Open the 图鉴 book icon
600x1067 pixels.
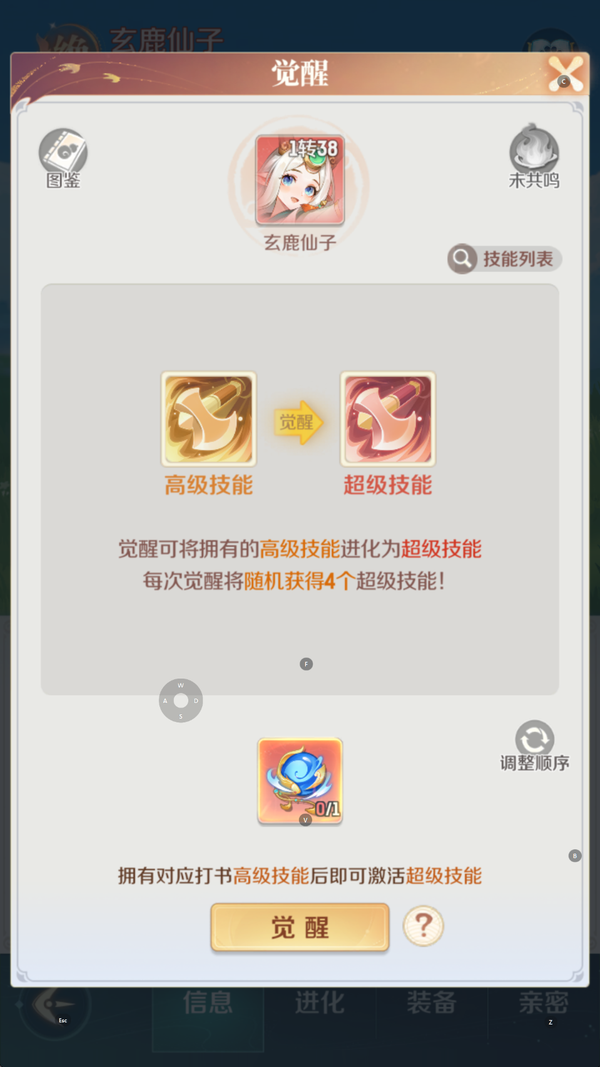tap(63, 153)
